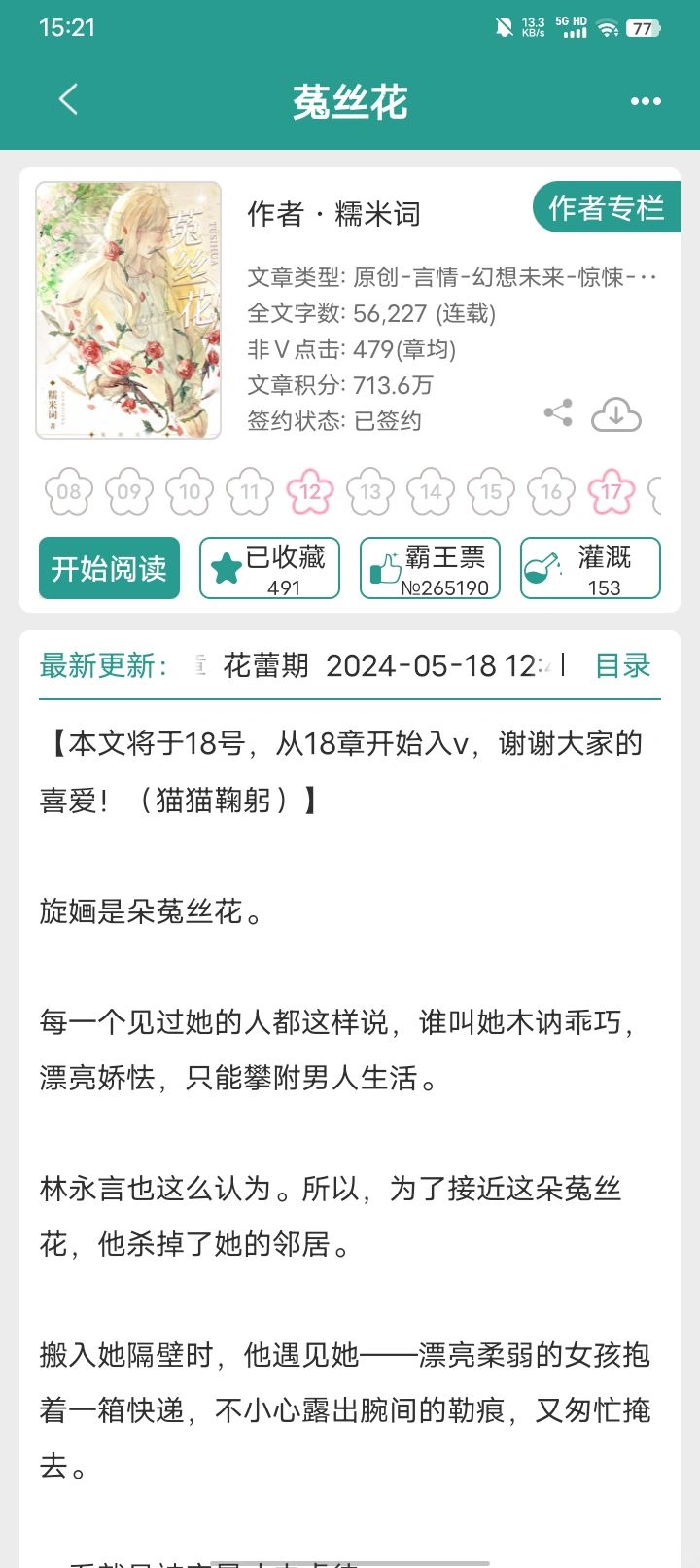Image resolution: width=700 pixels, height=1568 pixels.
Task: Tap the back arrow in the header
Action: click(x=66, y=100)
